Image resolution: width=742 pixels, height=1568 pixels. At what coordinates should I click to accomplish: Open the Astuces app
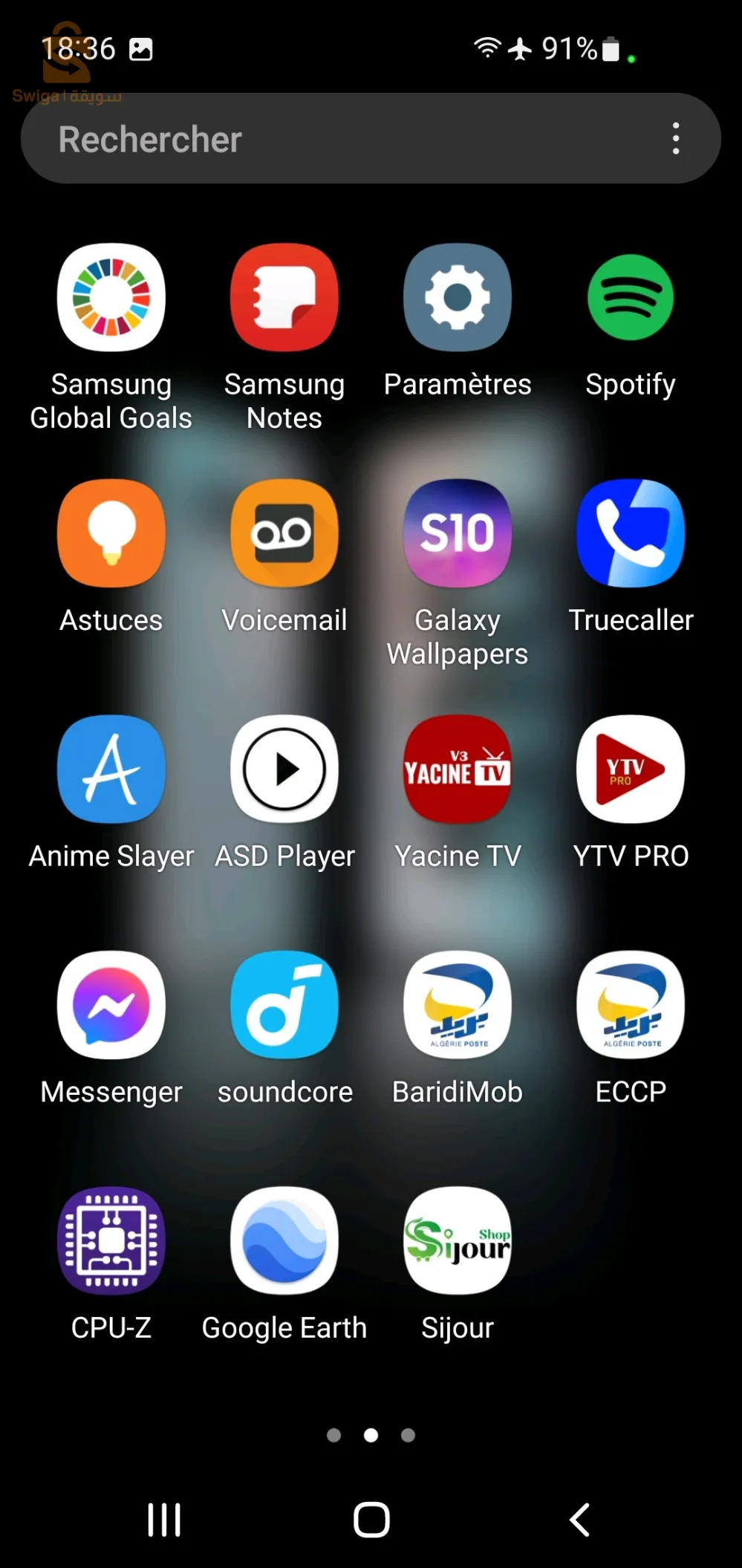111,533
